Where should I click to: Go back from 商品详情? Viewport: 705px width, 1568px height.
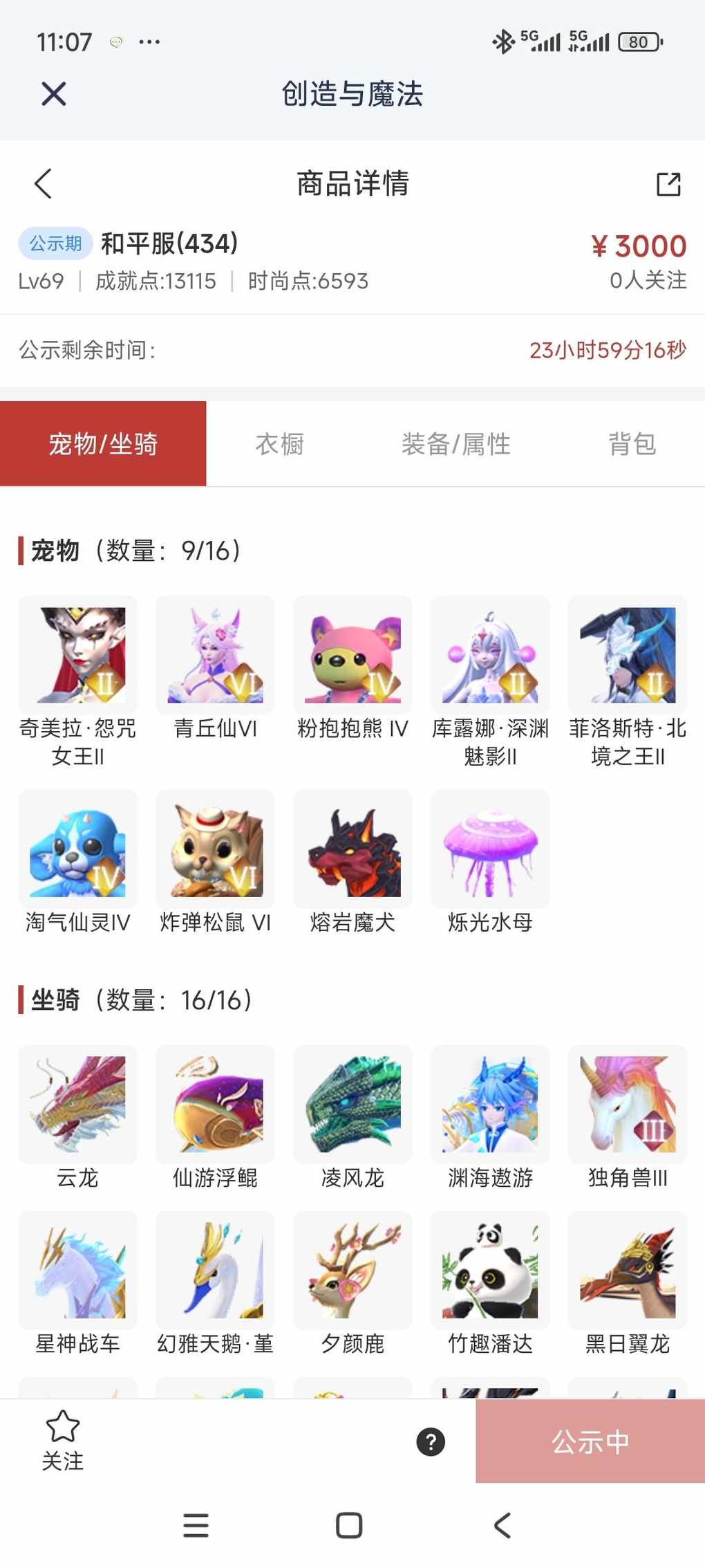44,184
